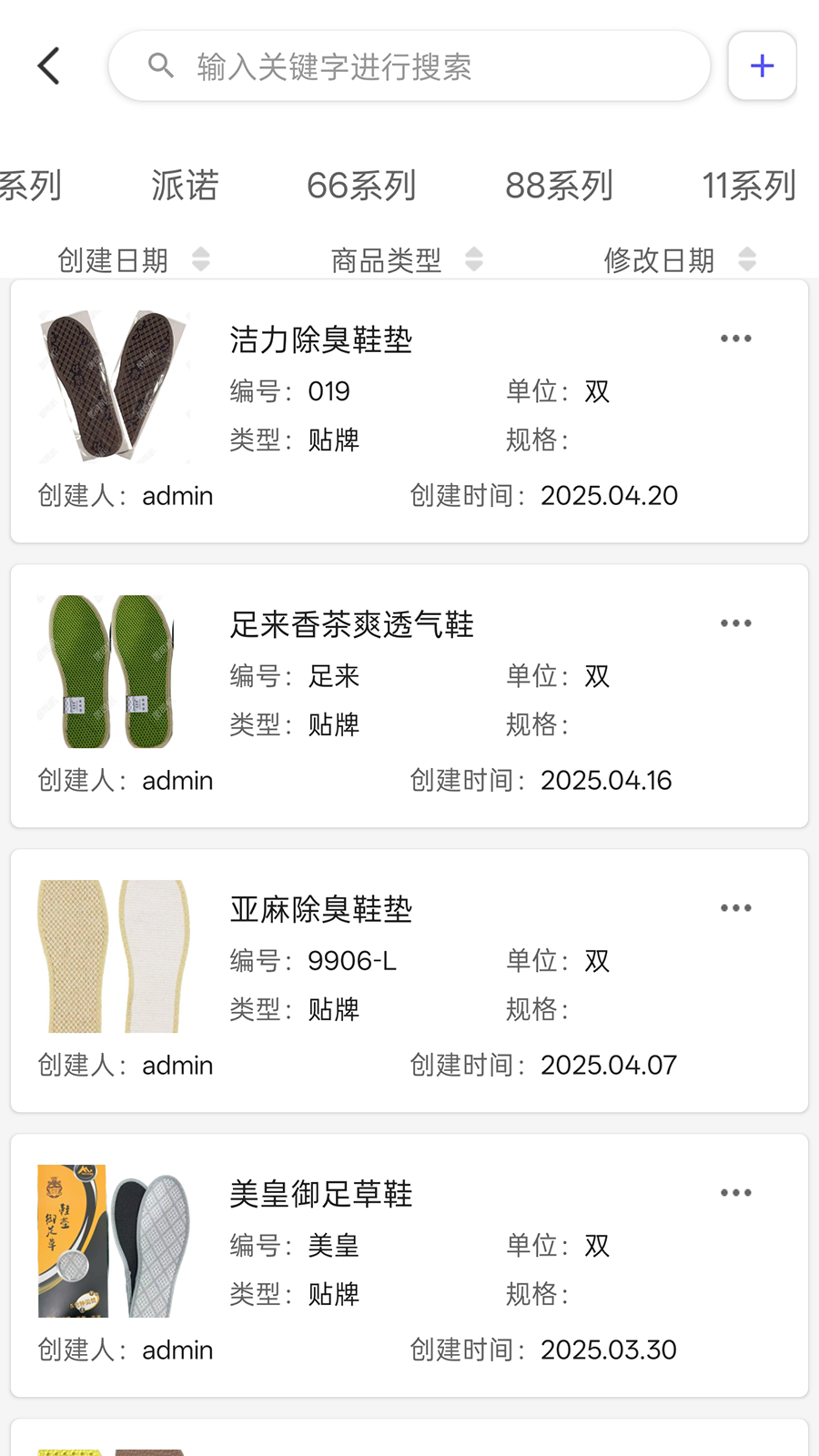This screenshot has width=819, height=1456.
Task: Open the three-dot menu for 美皇御足草鞋
Action: coord(735,1192)
